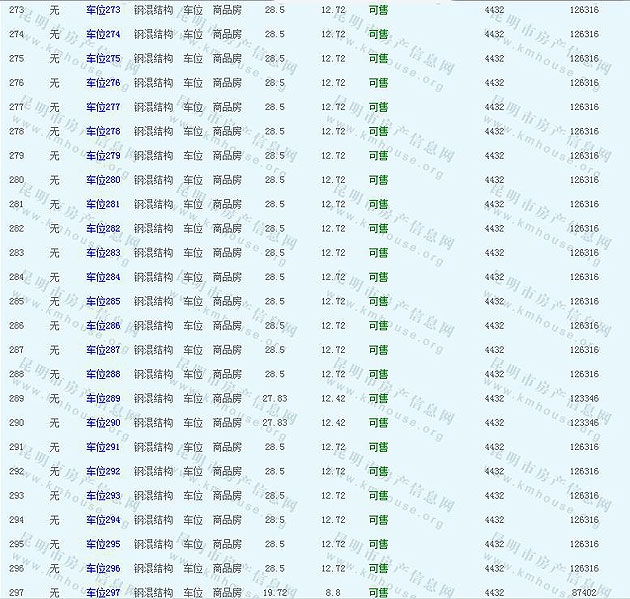
Task: Open the 车位275 link
Action: [x=103, y=59]
